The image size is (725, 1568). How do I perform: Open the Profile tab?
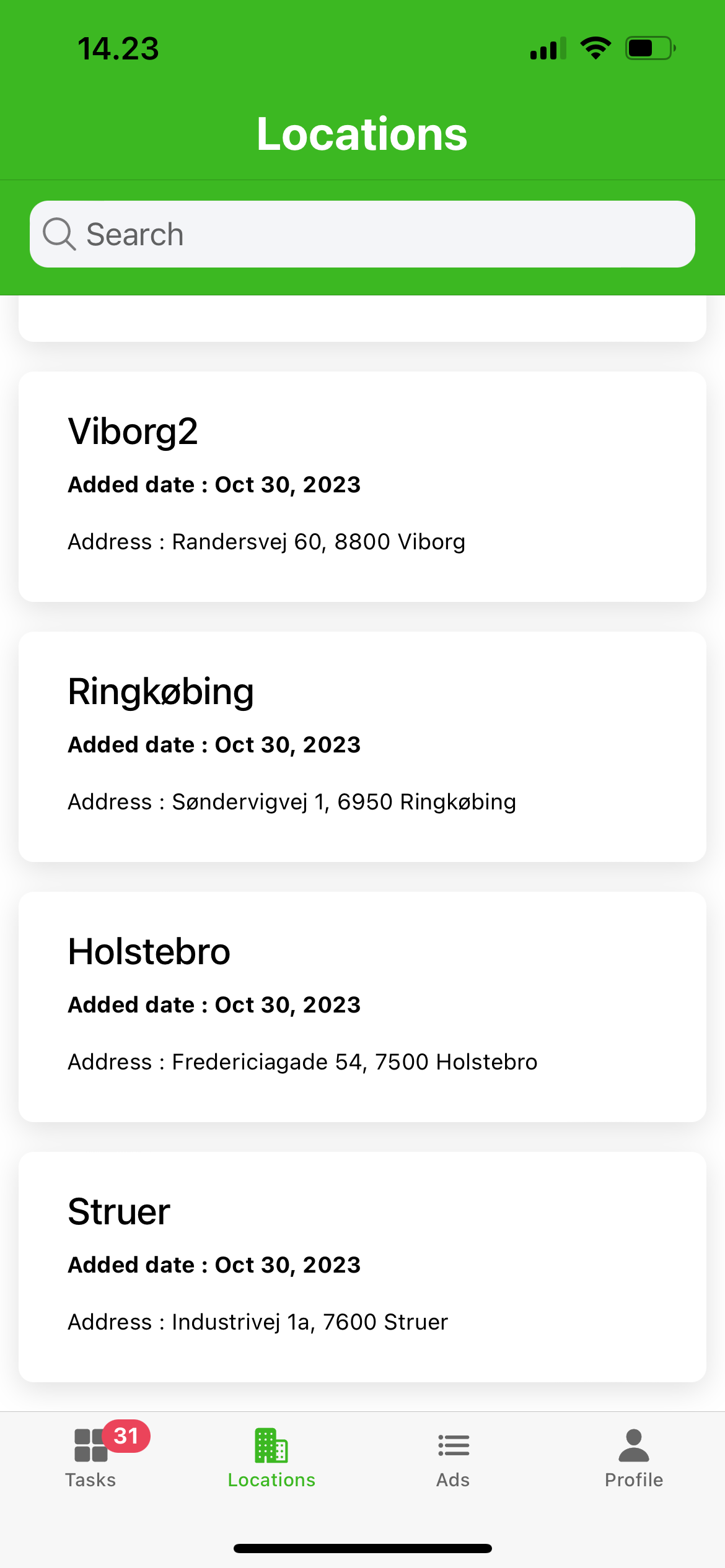[634, 1458]
